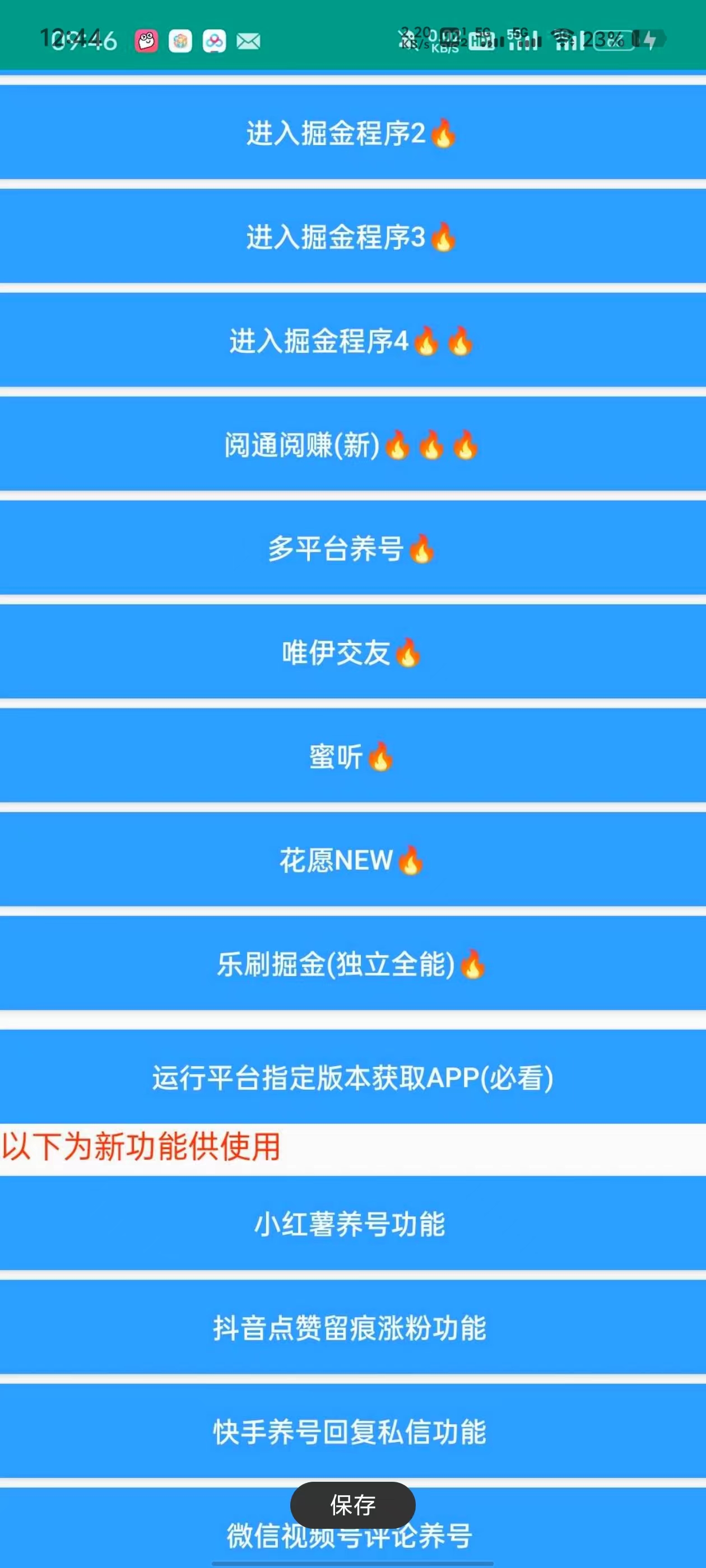Select 多平台养号
This screenshot has width=706, height=1568.
pyautogui.click(x=352, y=548)
